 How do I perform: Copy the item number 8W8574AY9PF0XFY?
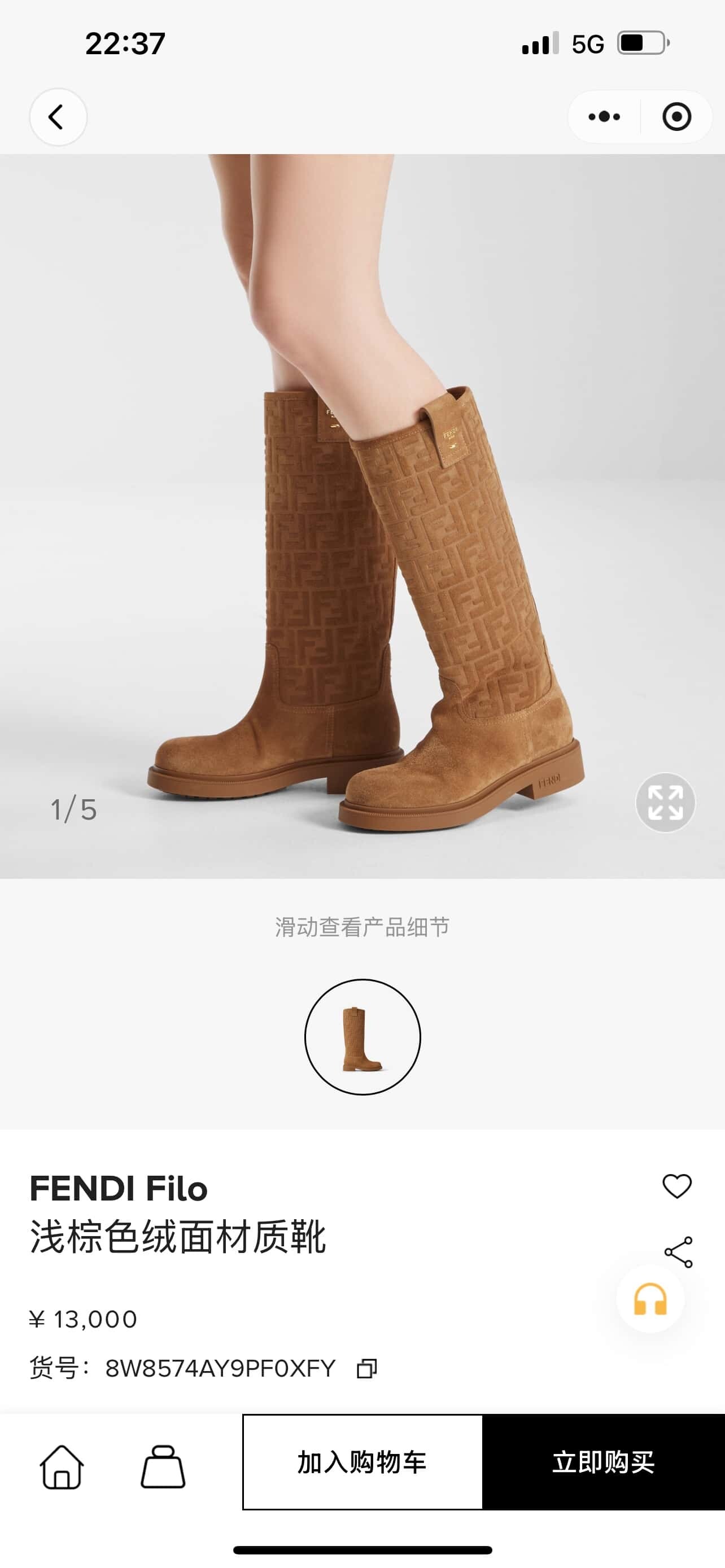367,1369
